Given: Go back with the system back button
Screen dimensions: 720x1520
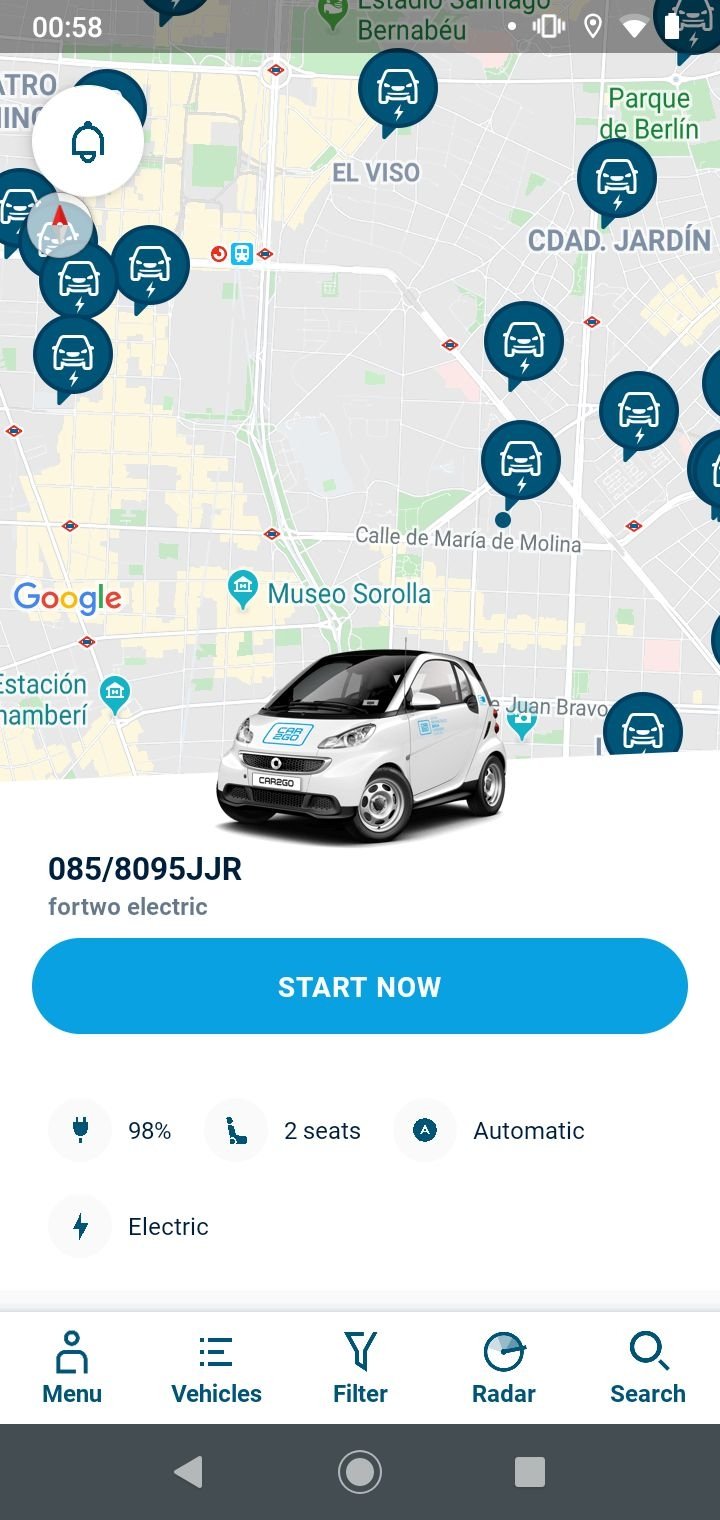Looking at the screenshot, I should point(188,1472).
